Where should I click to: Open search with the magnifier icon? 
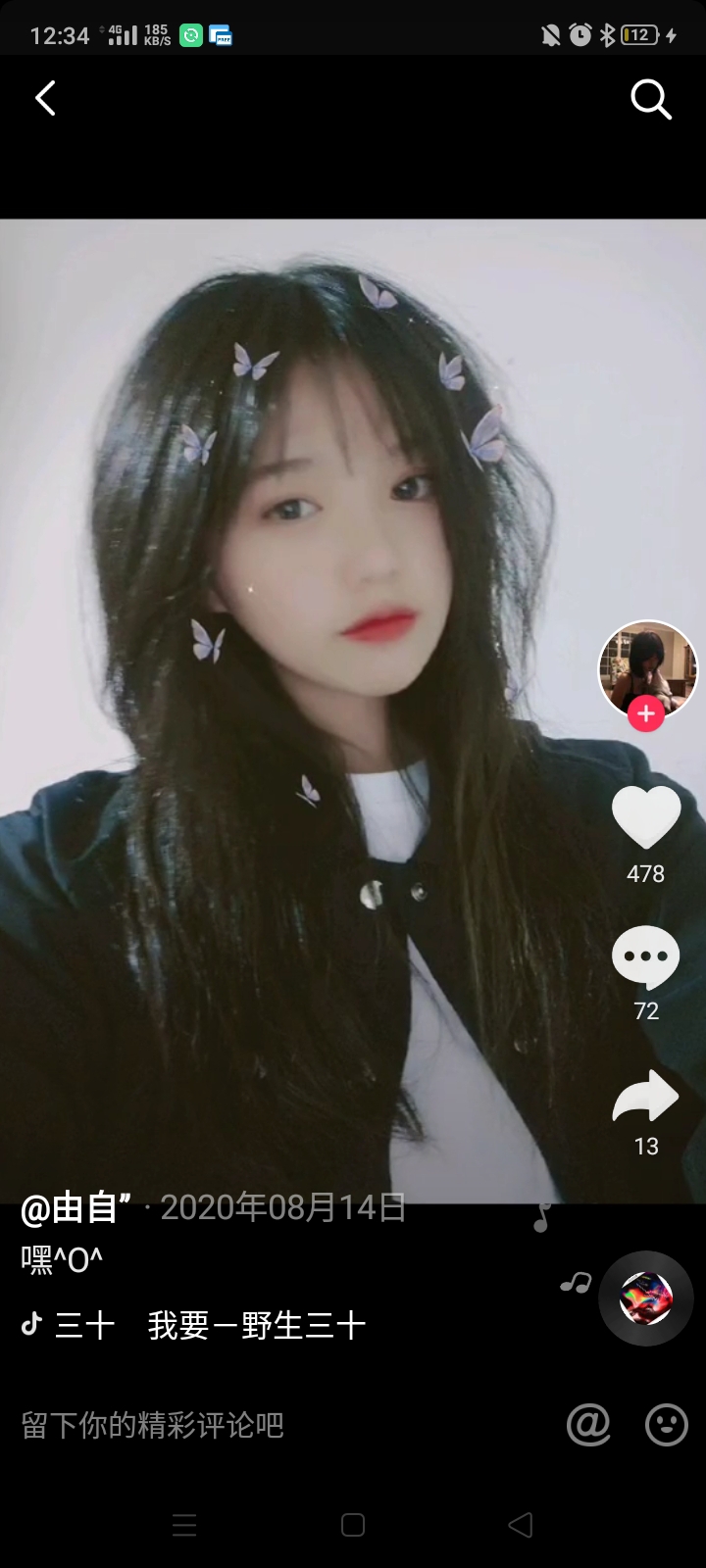click(650, 99)
